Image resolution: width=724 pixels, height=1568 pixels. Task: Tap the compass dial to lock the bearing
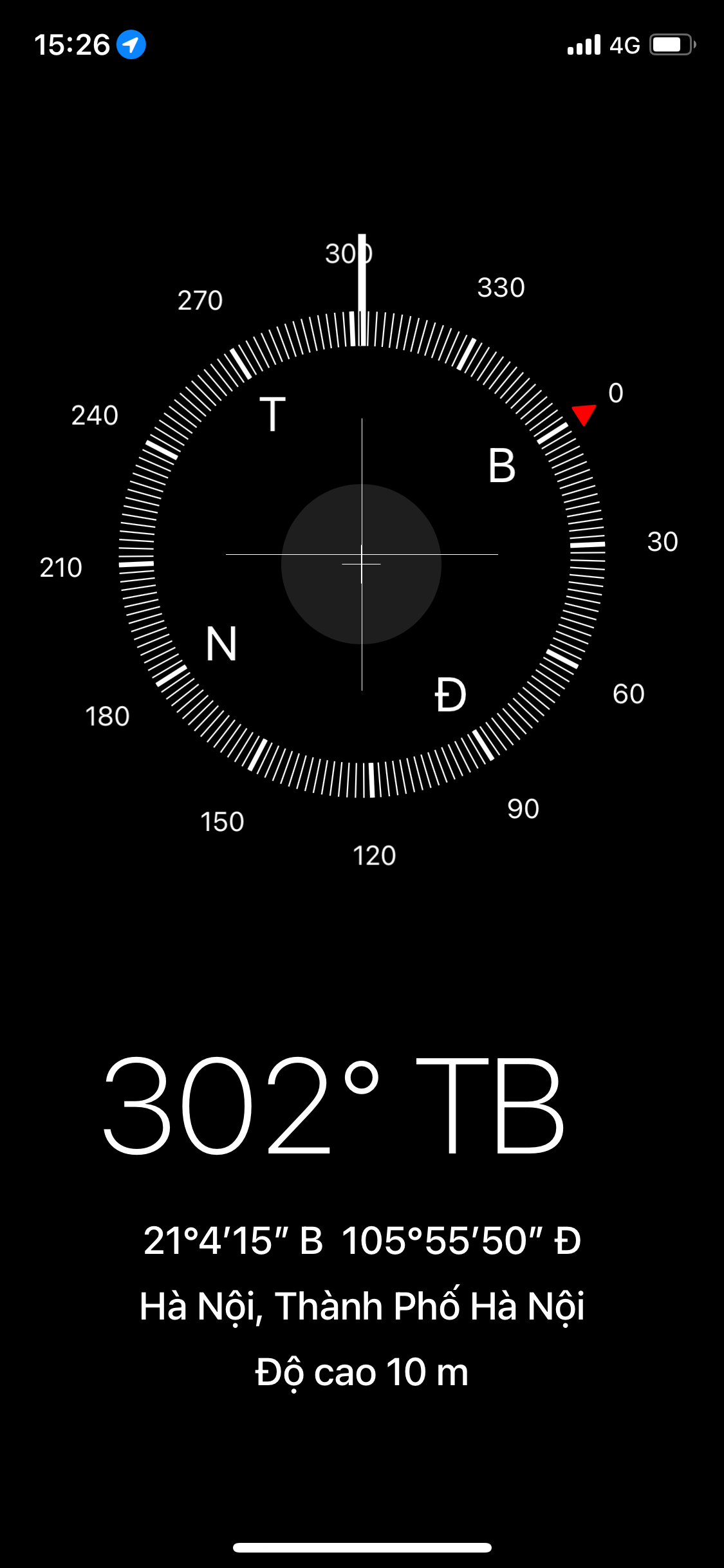click(362, 555)
